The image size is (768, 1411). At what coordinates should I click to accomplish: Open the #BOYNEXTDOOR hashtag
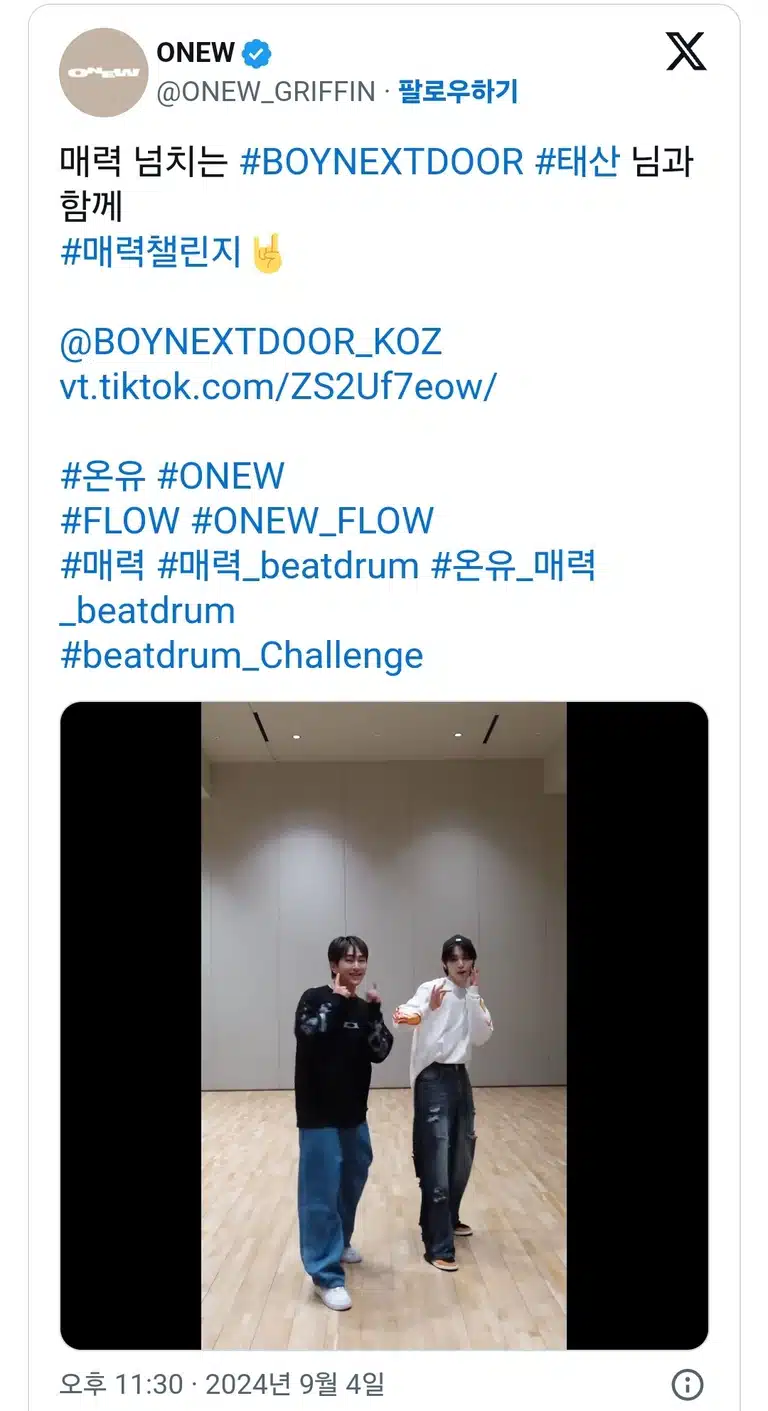point(382,162)
